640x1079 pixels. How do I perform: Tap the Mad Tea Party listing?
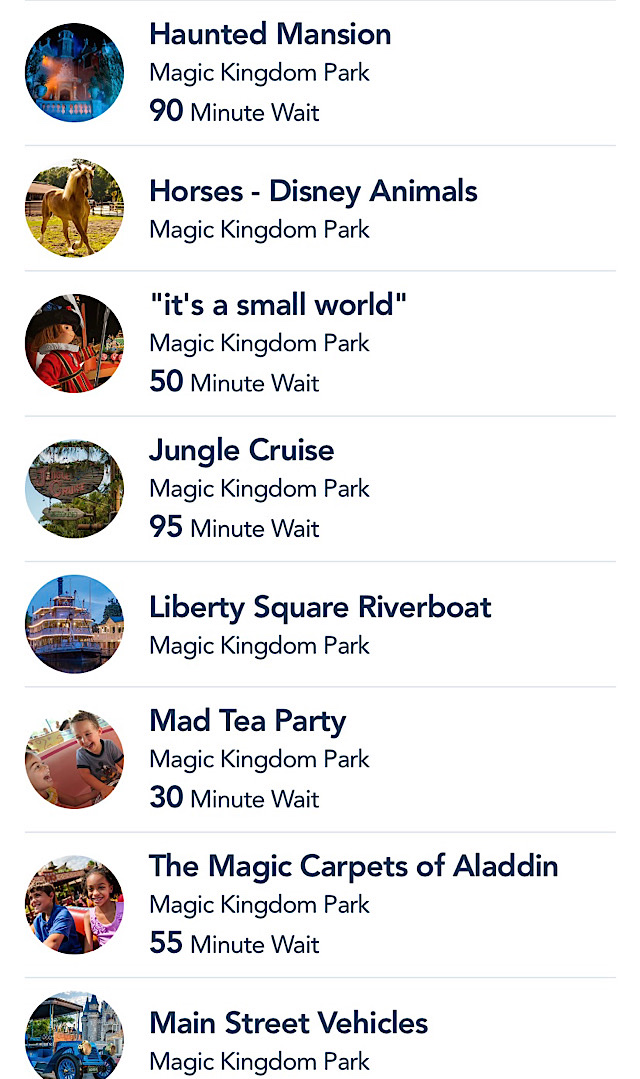coord(320,759)
